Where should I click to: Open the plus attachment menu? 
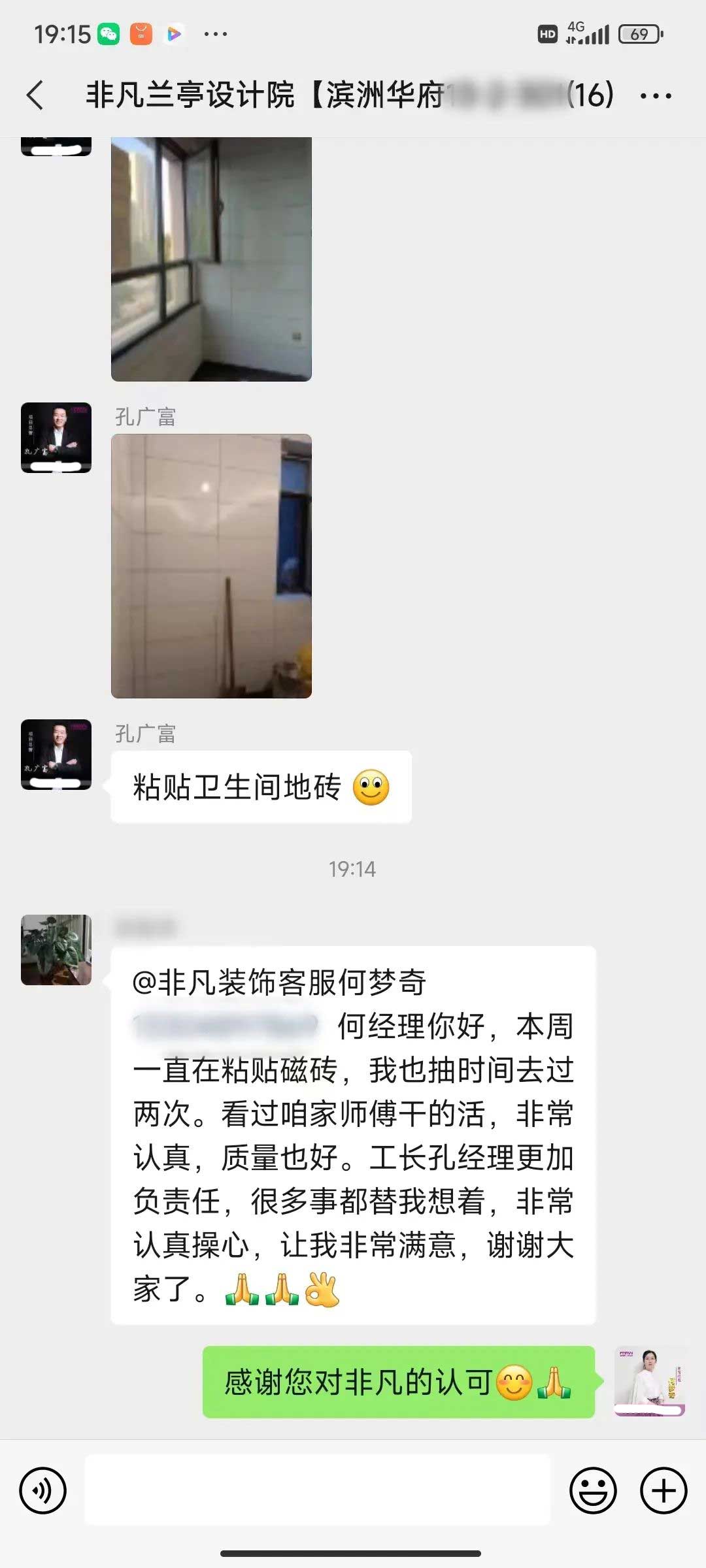pos(664,1490)
